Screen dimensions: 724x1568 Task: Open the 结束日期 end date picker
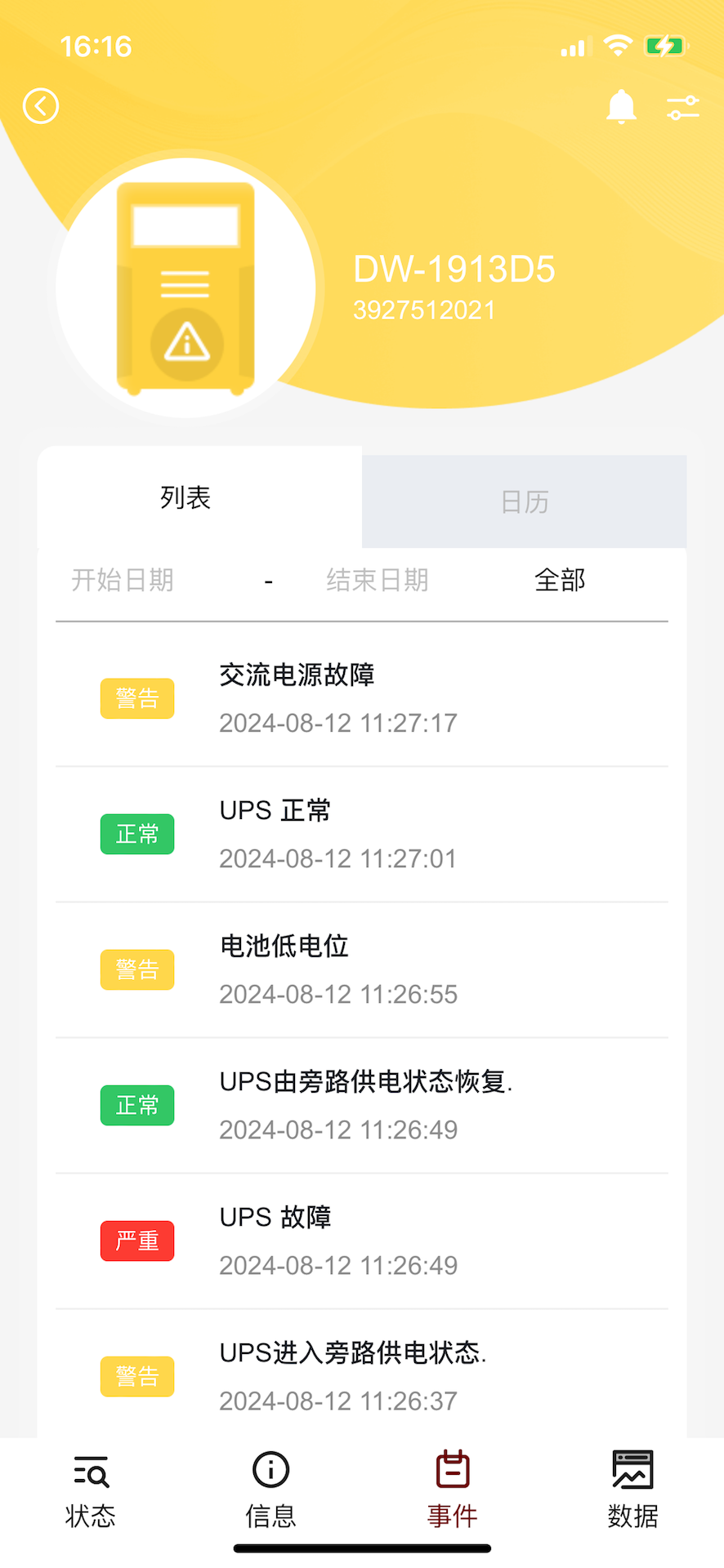[377, 580]
